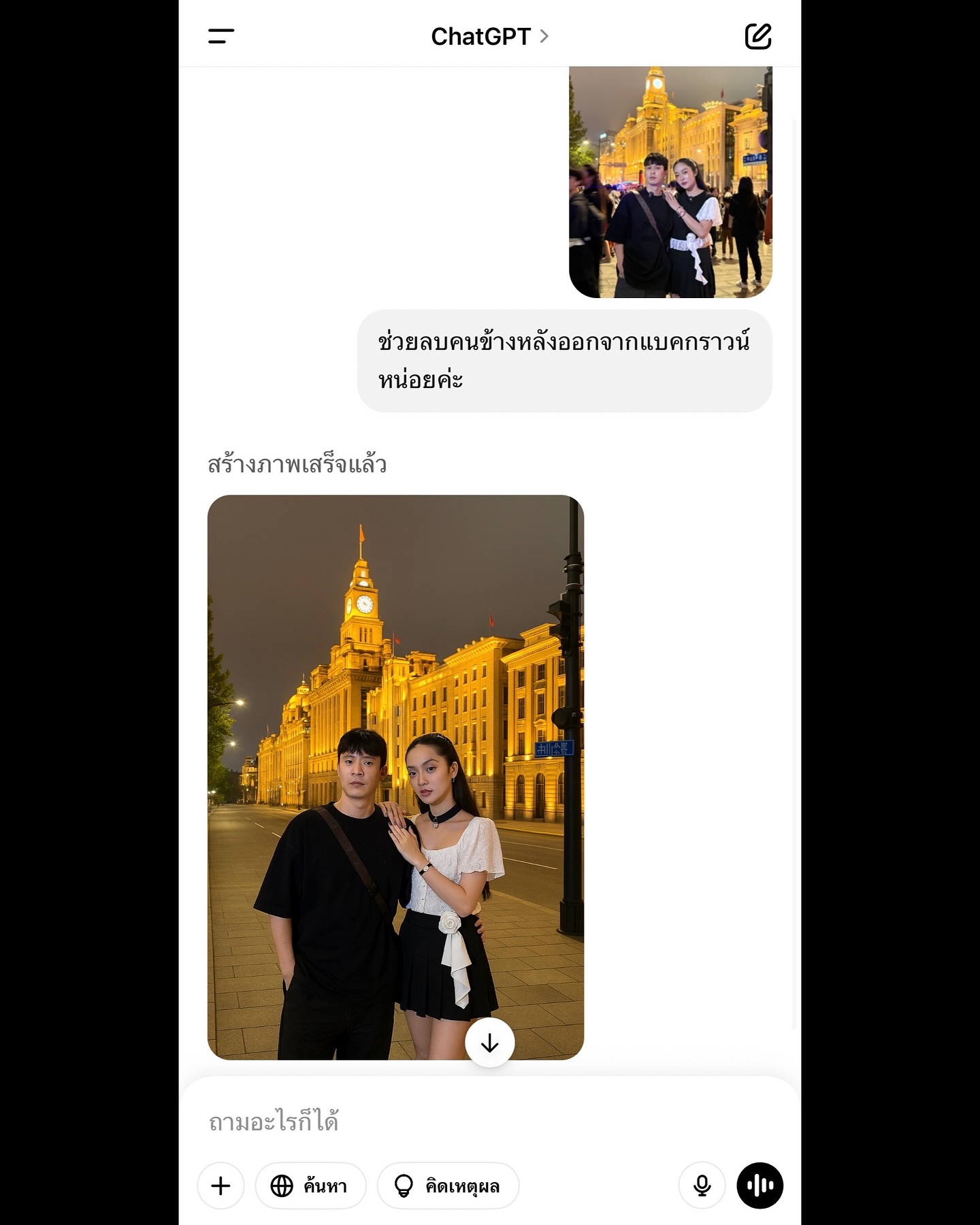980x1225 pixels.
Task: Open chat options via the ChatGPT title chevron
Action: point(544,37)
